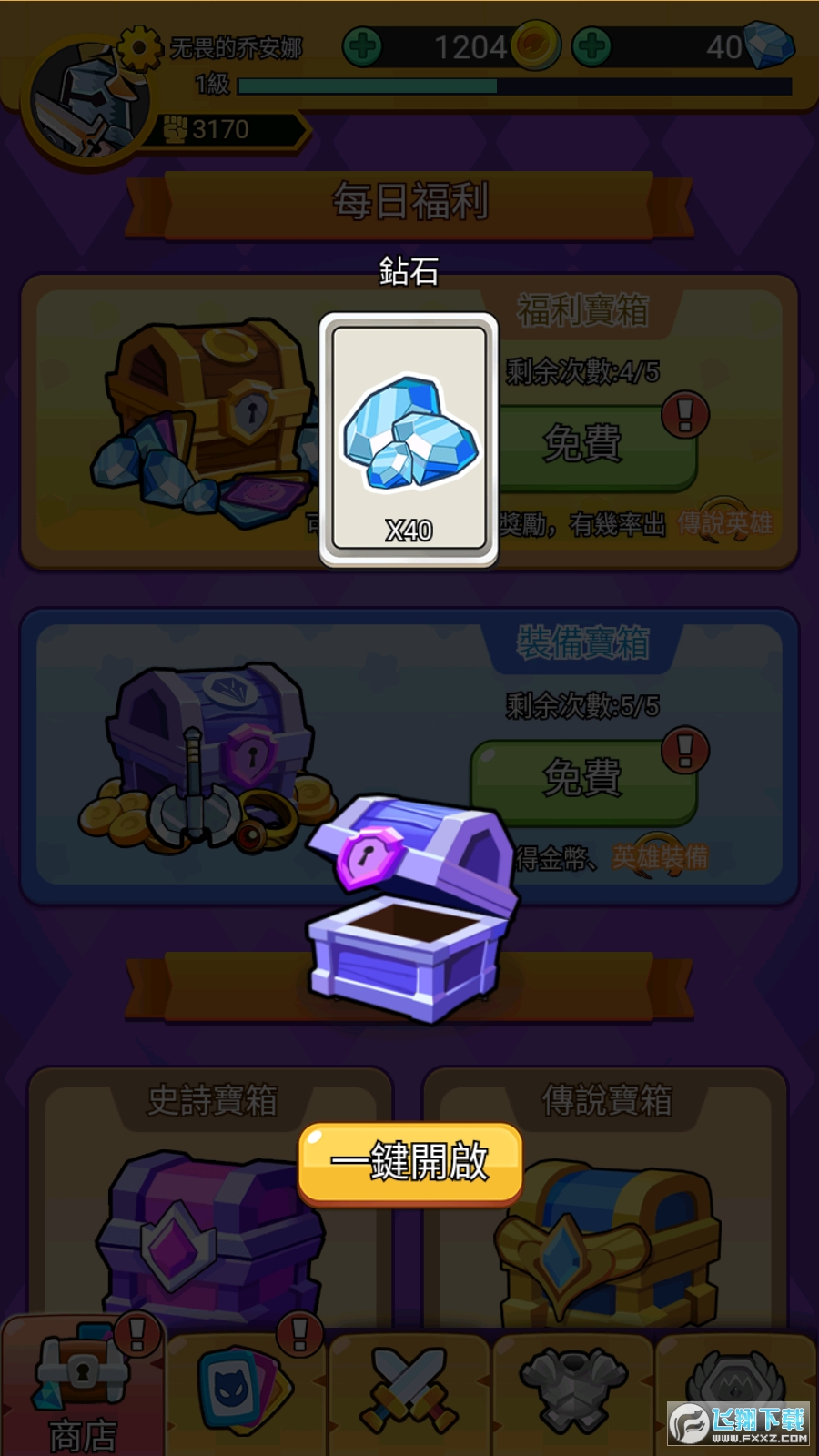Add diamonds with plus icon
The width and height of the screenshot is (819, 1456).
tap(591, 46)
